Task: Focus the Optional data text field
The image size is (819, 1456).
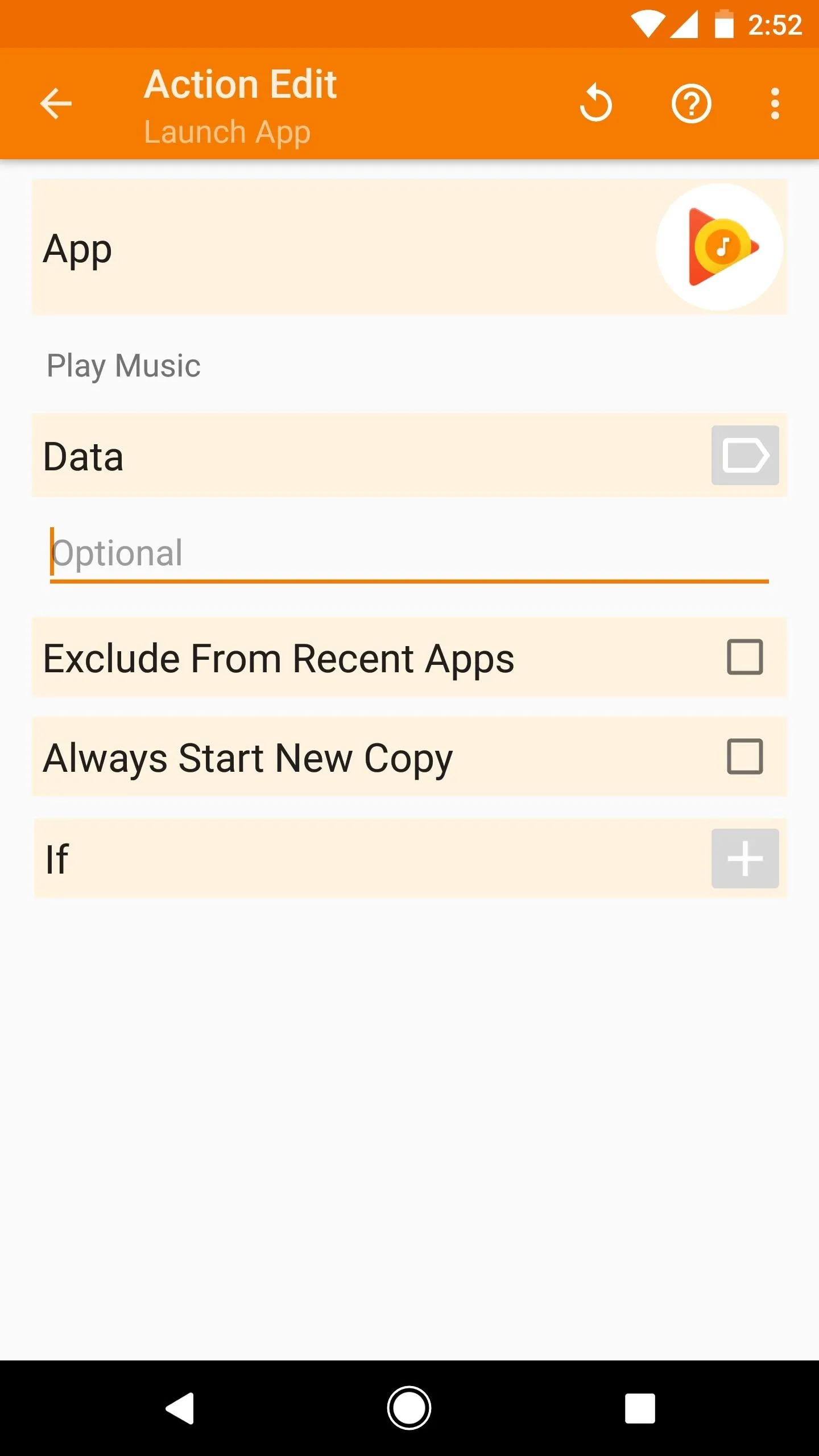Action: coord(409,553)
